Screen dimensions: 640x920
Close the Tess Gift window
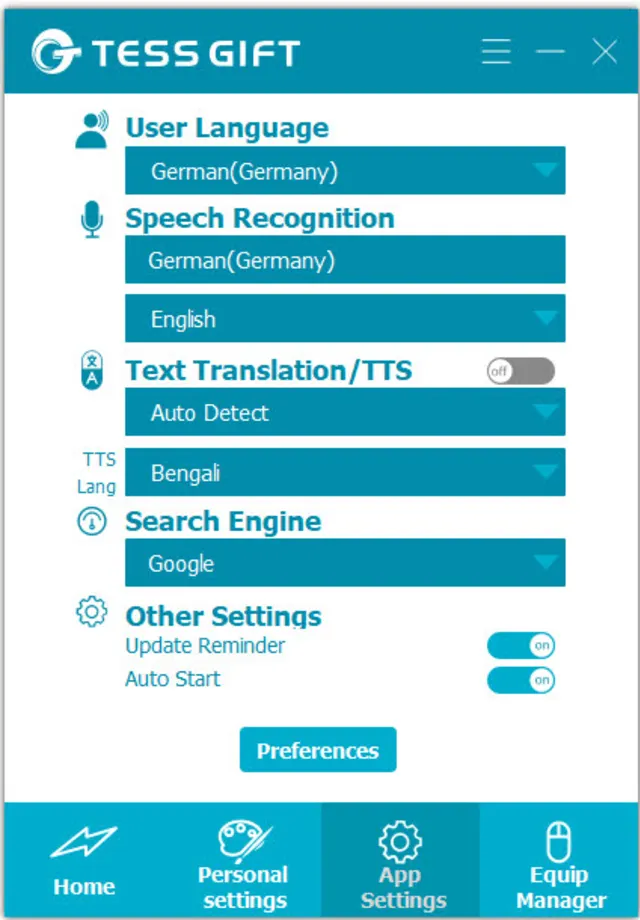[x=604, y=52]
